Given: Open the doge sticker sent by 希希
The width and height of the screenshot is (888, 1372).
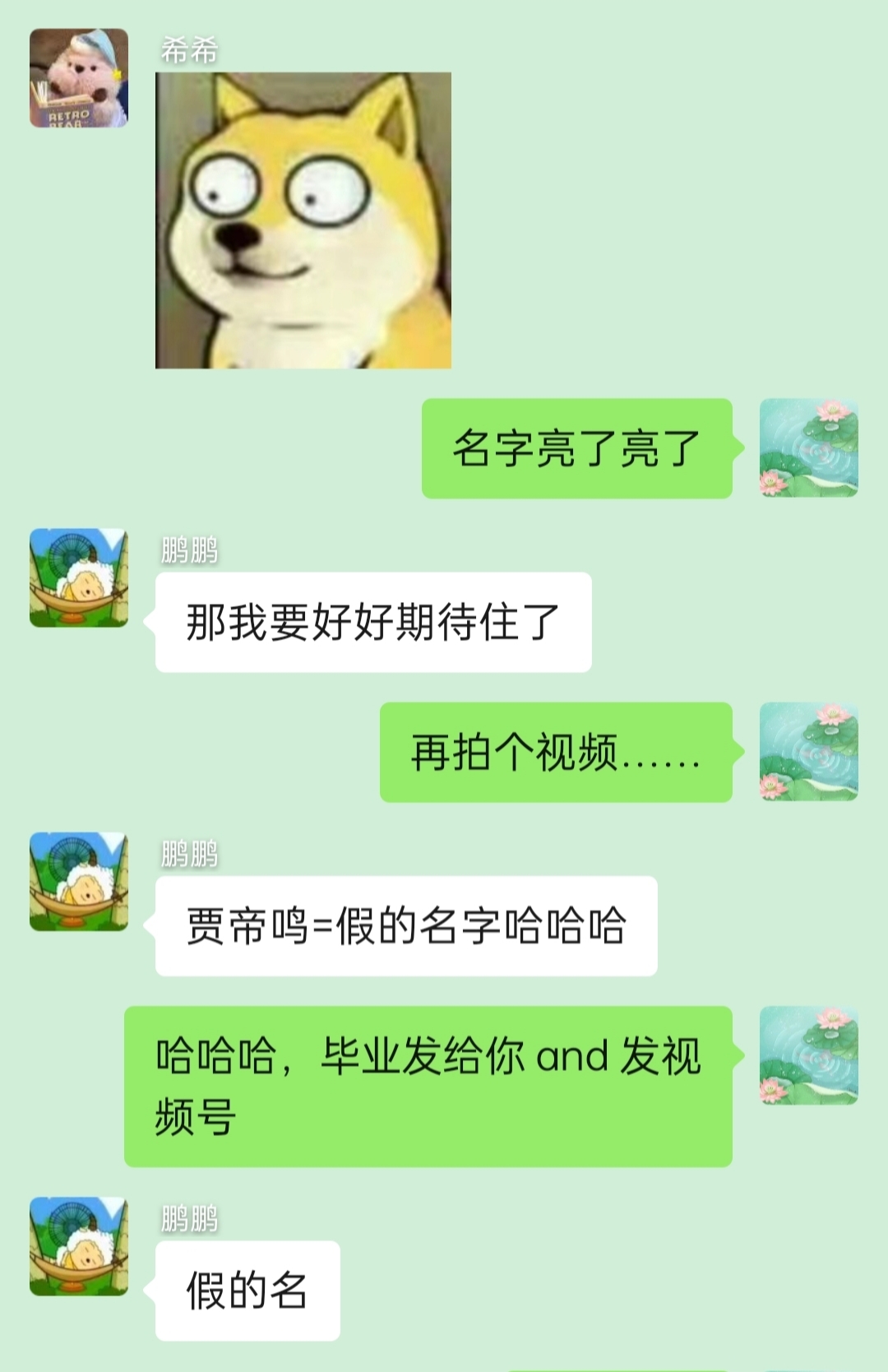Looking at the screenshot, I should 303,220.
